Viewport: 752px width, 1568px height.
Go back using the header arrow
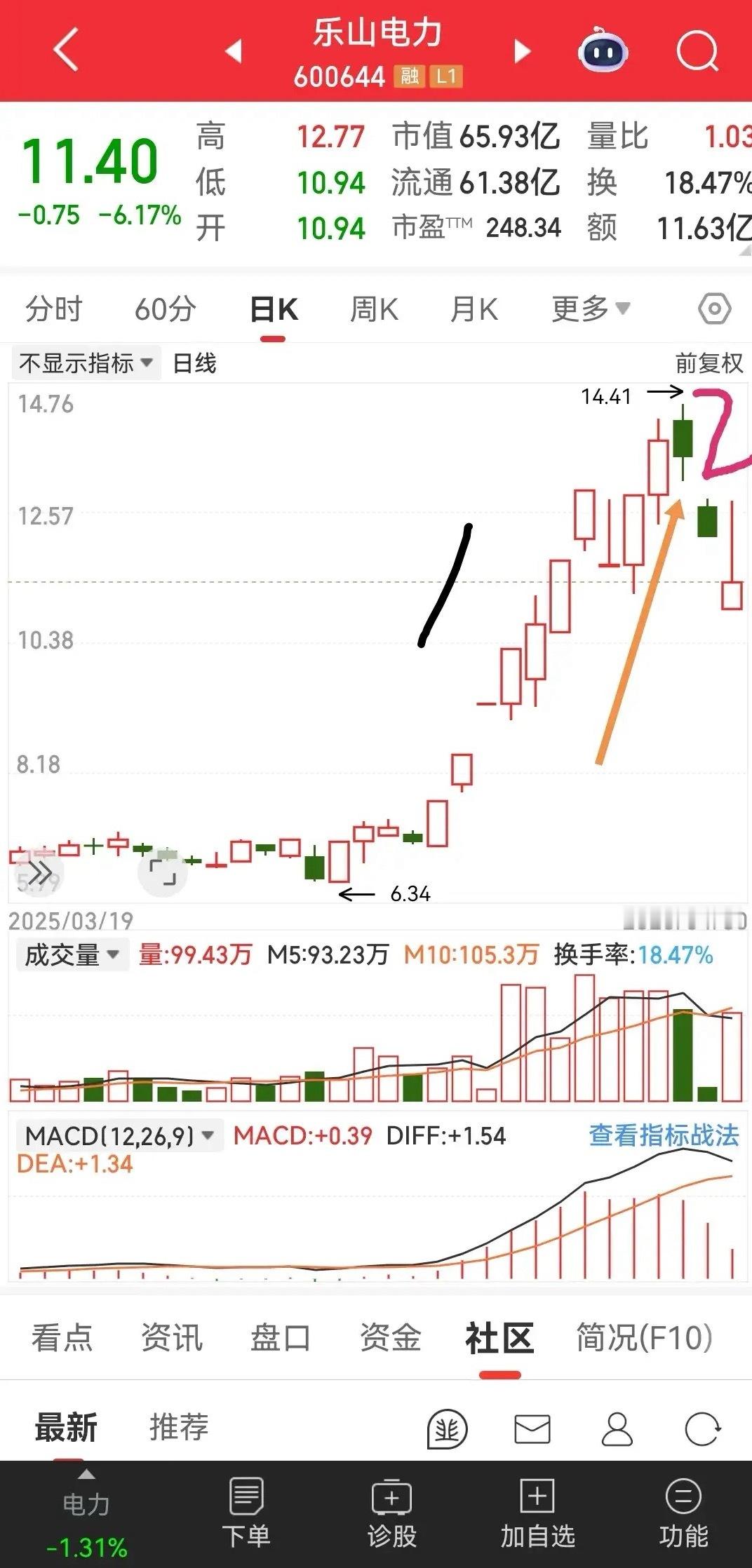tap(65, 50)
